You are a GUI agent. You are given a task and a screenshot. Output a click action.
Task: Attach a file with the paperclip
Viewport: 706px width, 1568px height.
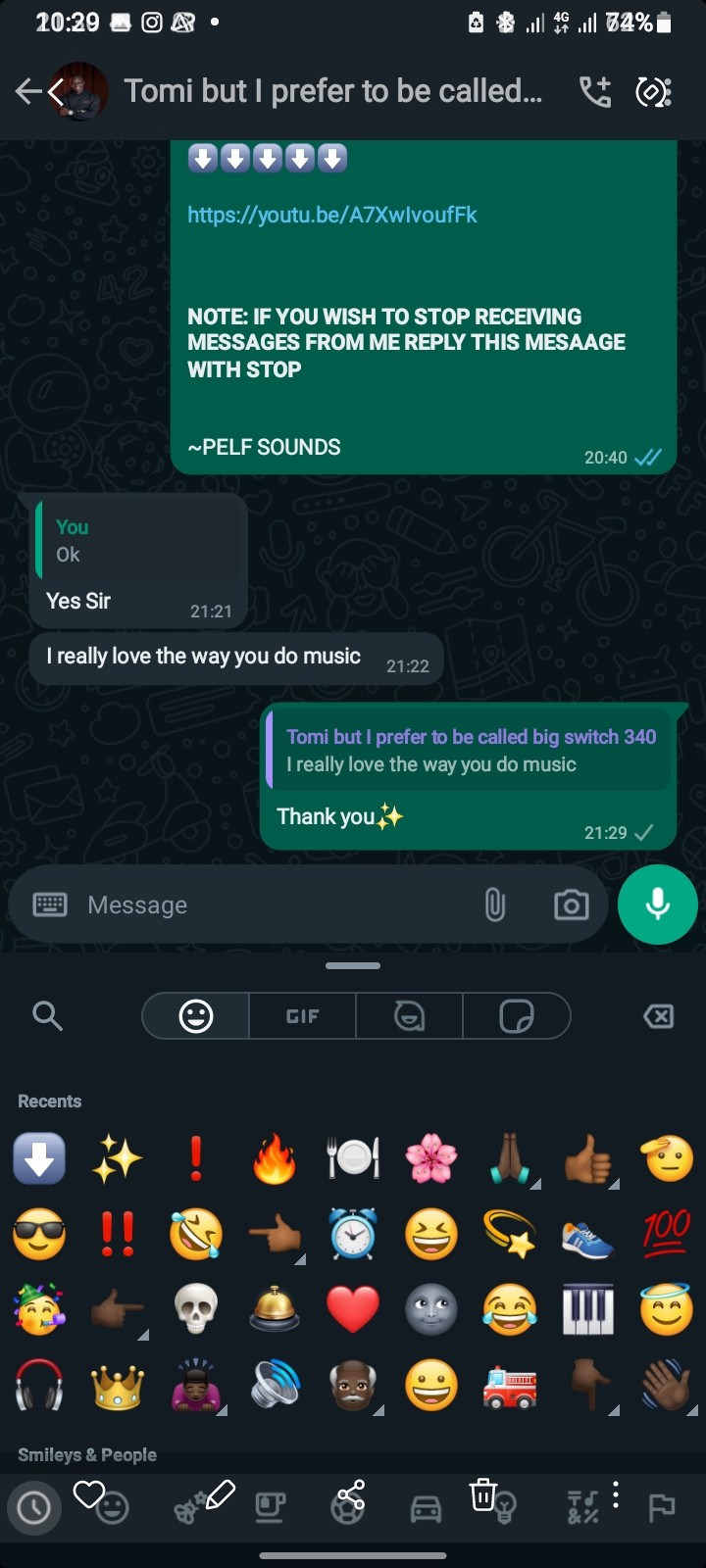click(494, 905)
